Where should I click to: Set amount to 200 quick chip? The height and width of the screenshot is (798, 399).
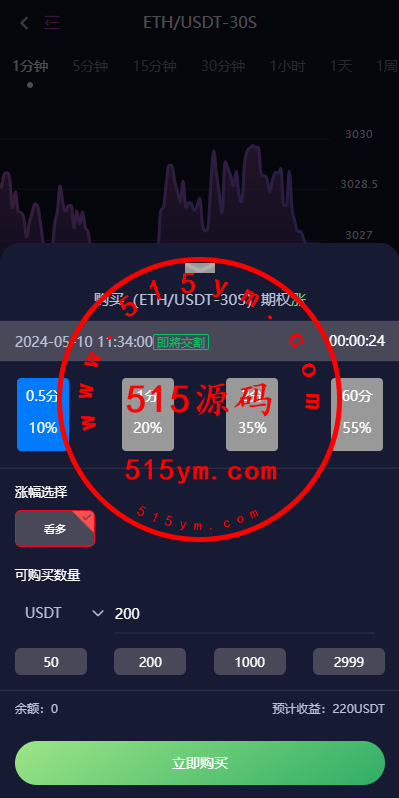150,662
